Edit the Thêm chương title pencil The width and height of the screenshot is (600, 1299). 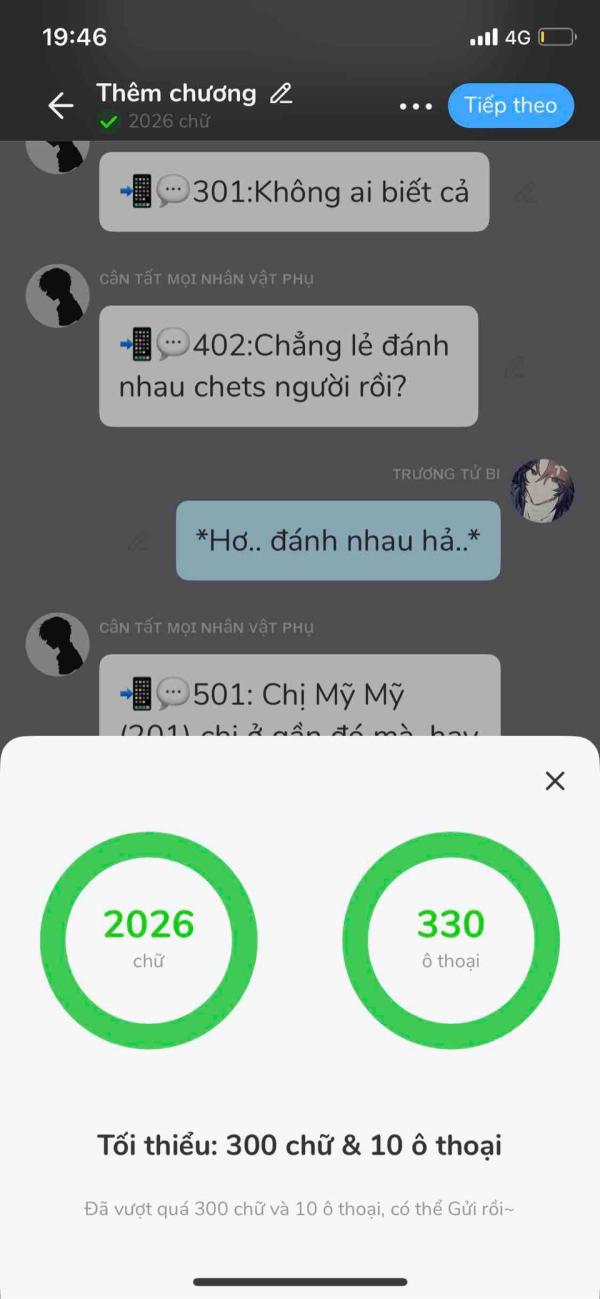tap(282, 94)
